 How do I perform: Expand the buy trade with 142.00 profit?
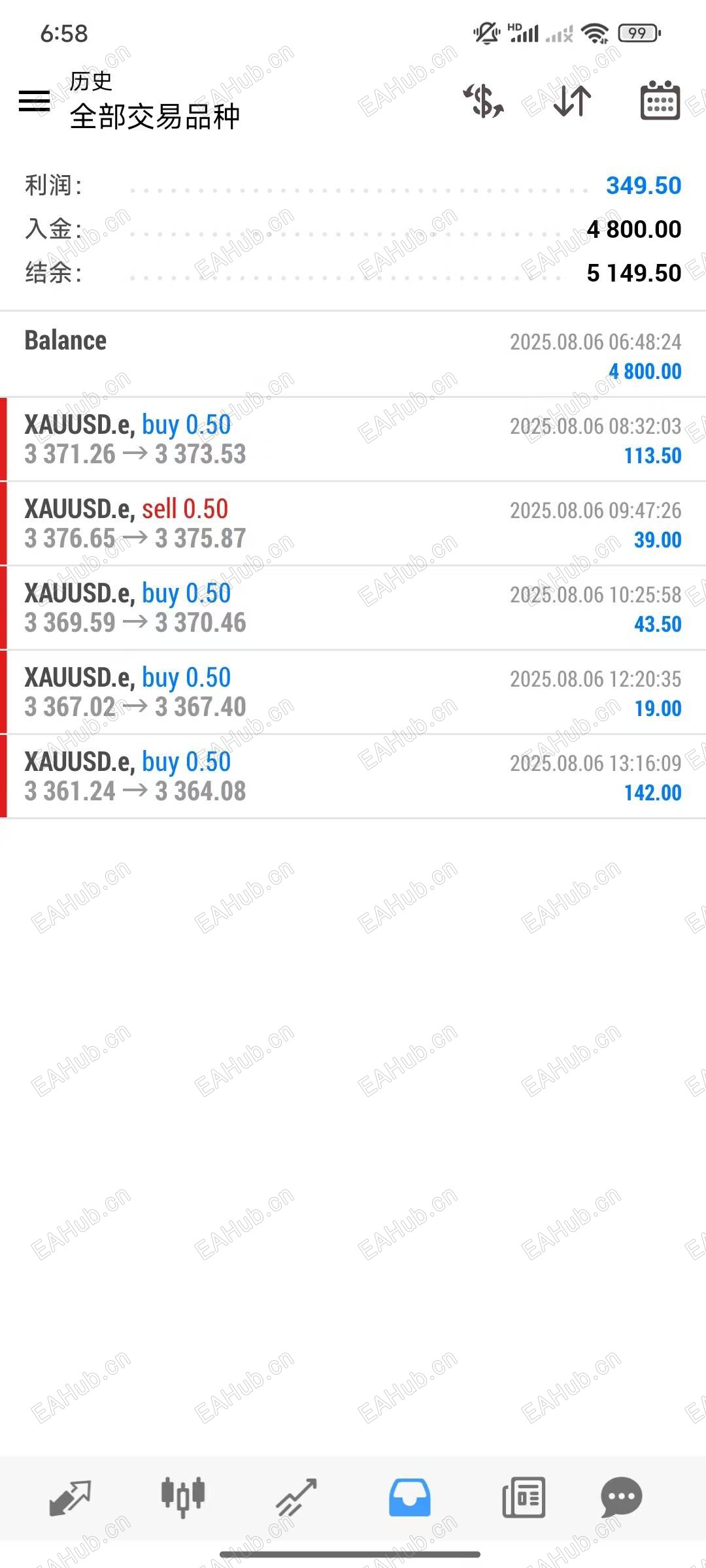pyautogui.click(x=353, y=777)
